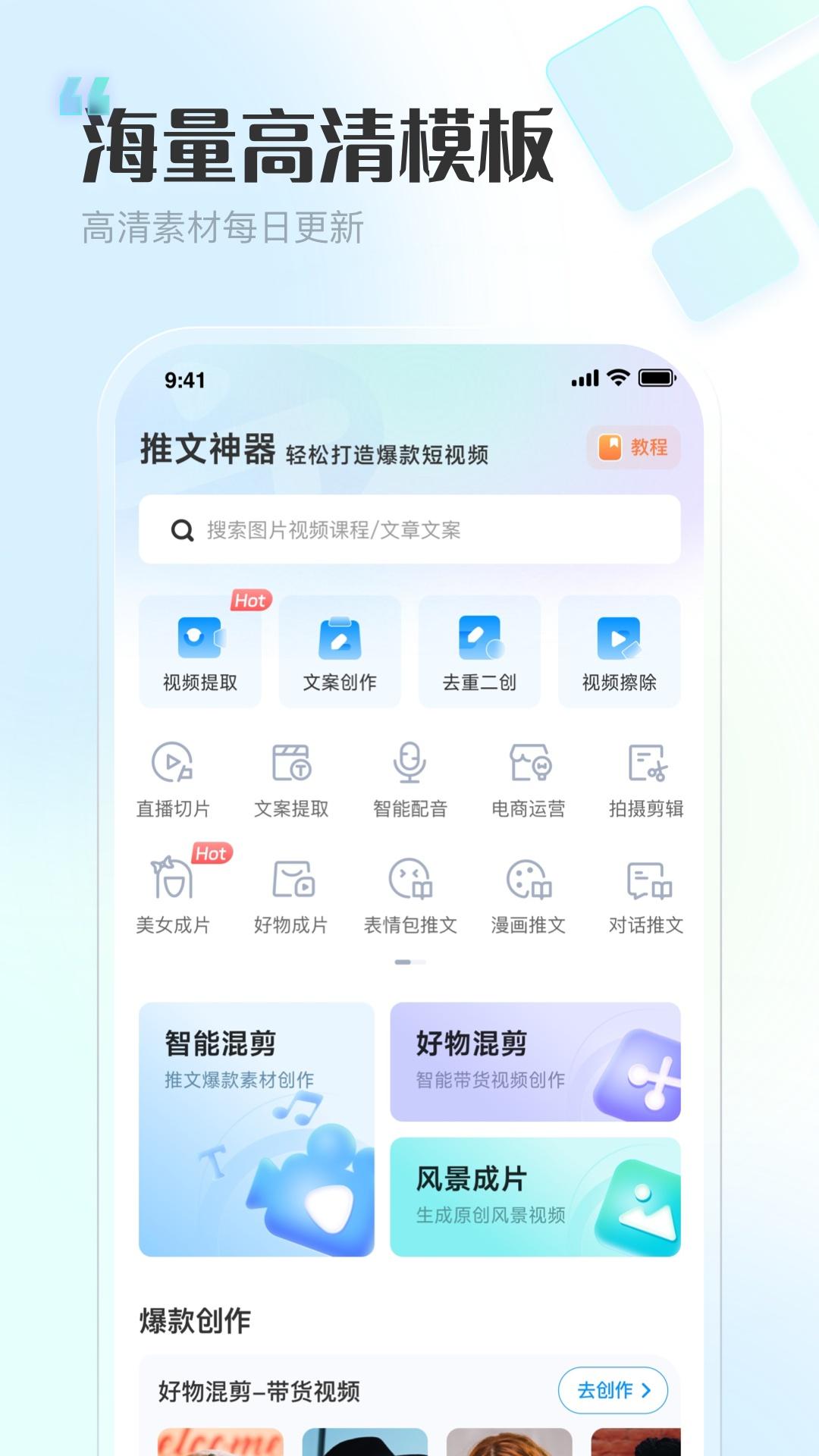The width and height of the screenshot is (819, 1456).
Task: Open the 视频擦除 video eraser tool
Action: click(x=620, y=651)
